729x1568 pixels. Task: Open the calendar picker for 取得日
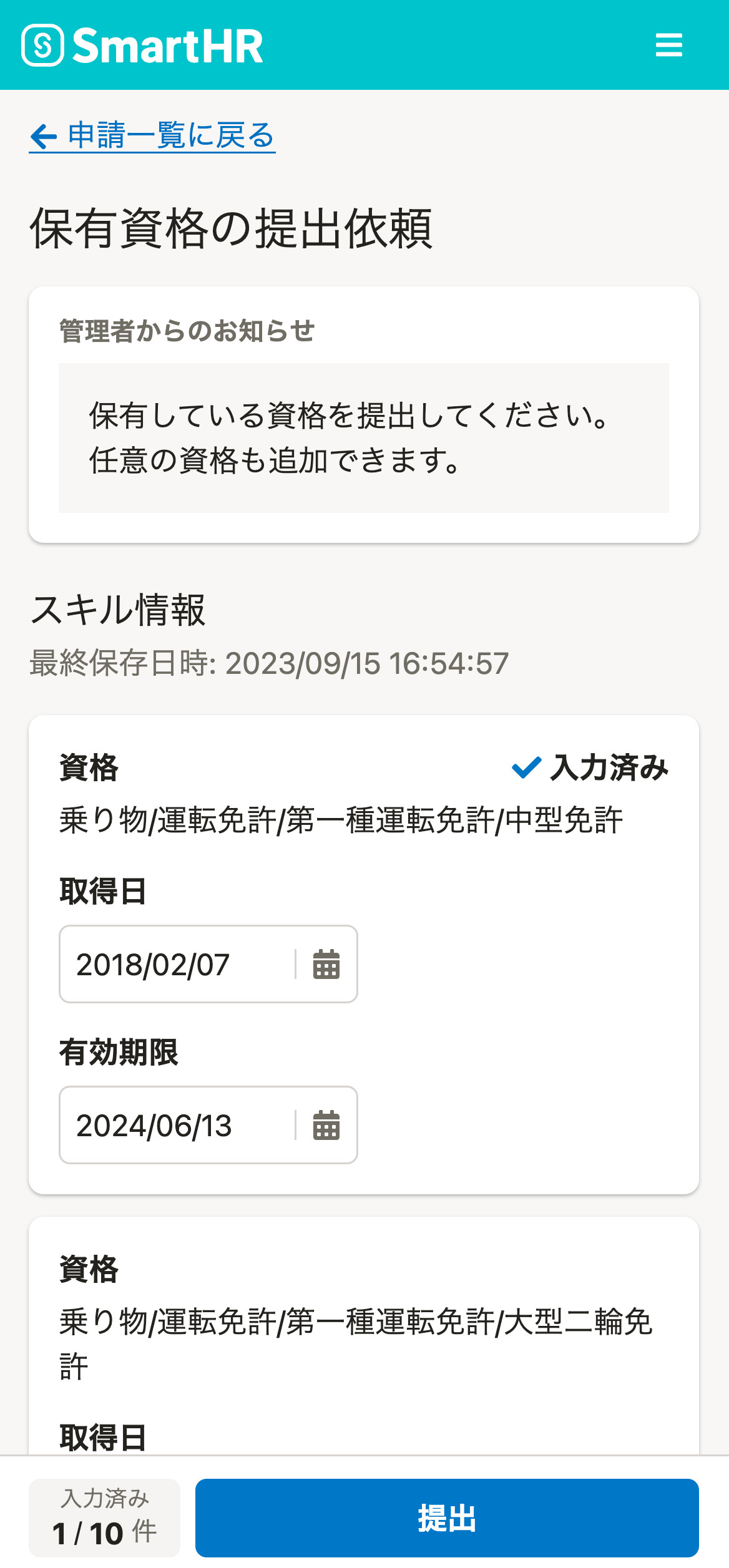pos(326,964)
